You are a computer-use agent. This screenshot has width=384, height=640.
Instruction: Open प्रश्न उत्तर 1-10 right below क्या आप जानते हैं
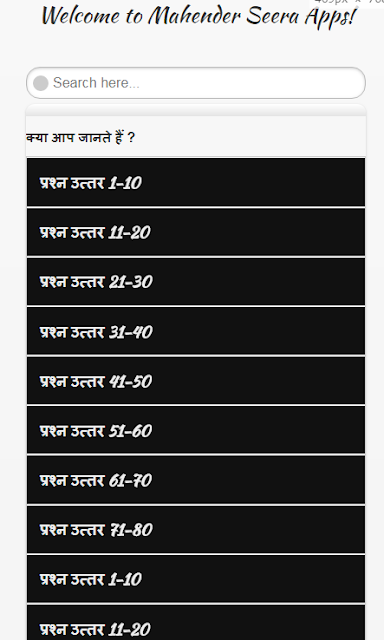196,182
